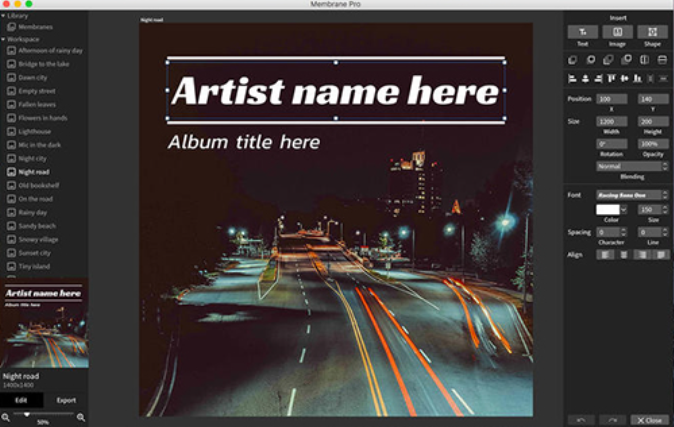Edit the Opacity field
This screenshot has width=674, height=427.
tap(654, 144)
